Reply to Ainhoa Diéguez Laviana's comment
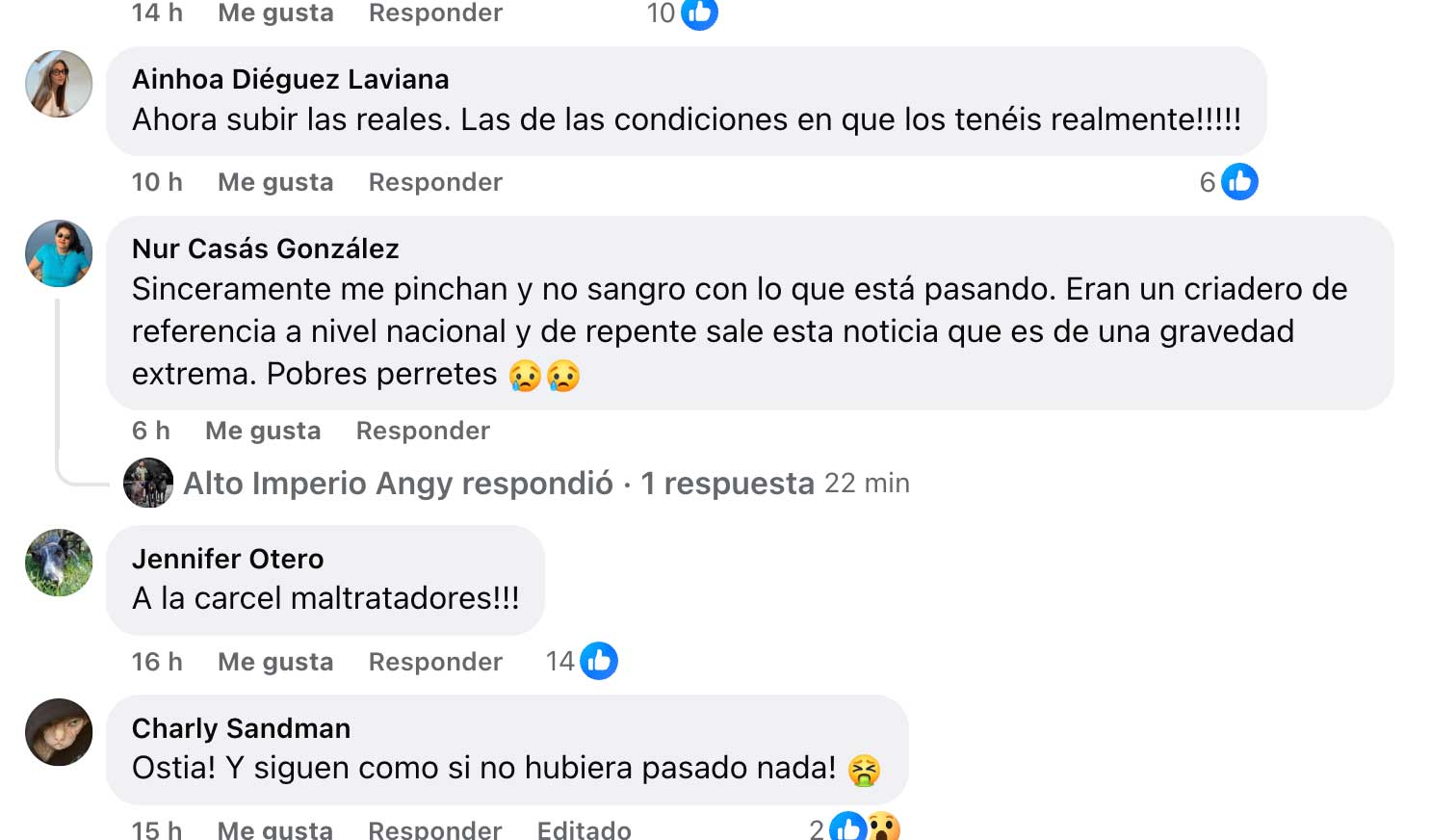The height and width of the screenshot is (840, 1456). click(x=435, y=182)
